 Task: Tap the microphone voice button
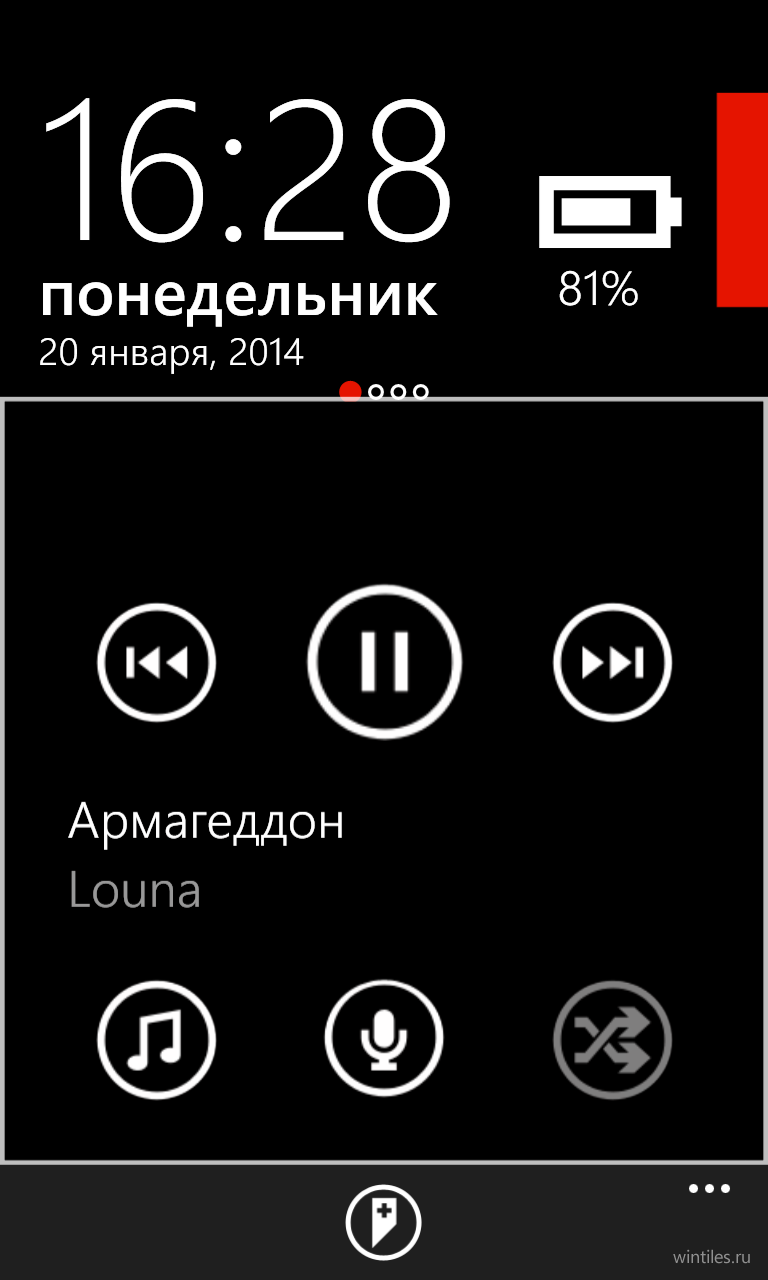pyautogui.click(x=385, y=1040)
